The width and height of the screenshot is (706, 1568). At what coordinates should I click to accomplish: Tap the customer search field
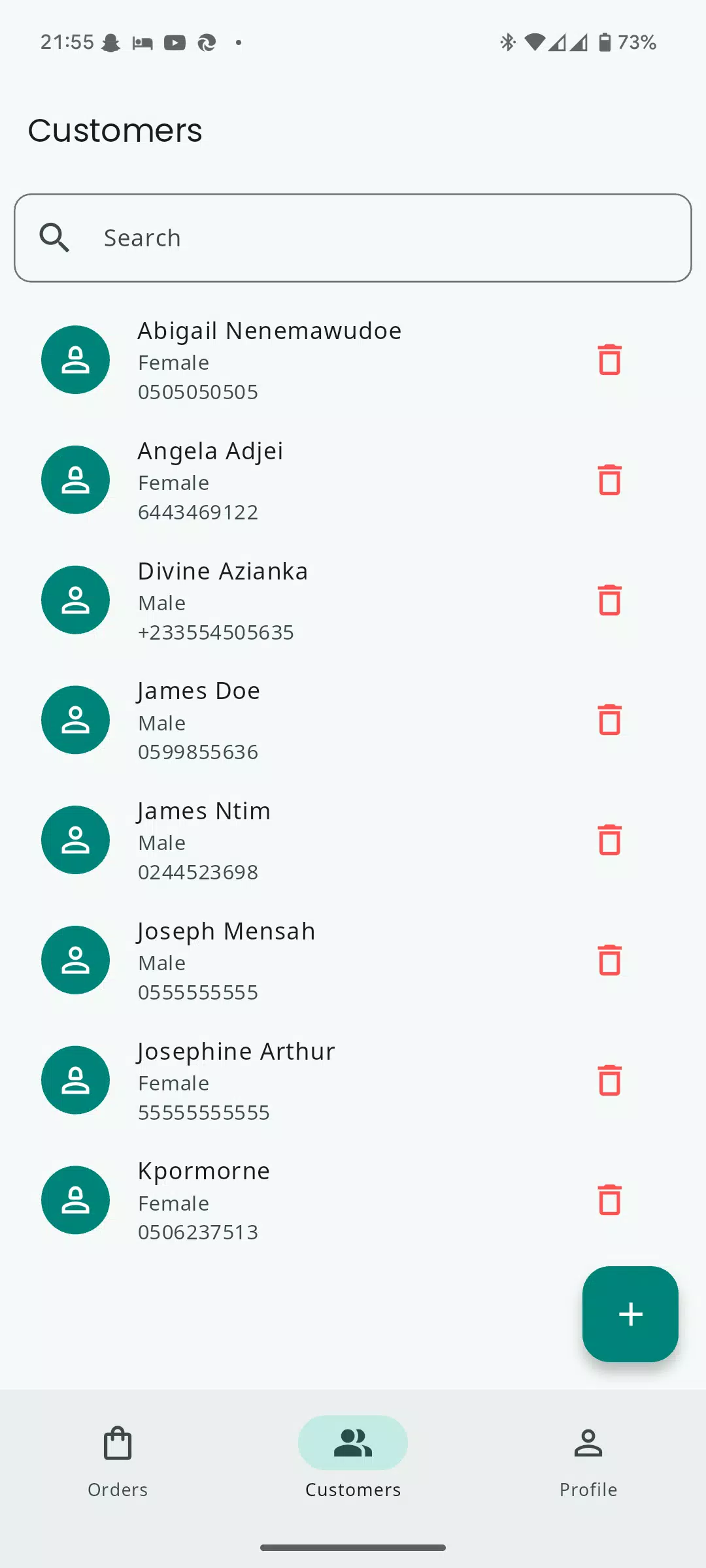(x=353, y=238)
